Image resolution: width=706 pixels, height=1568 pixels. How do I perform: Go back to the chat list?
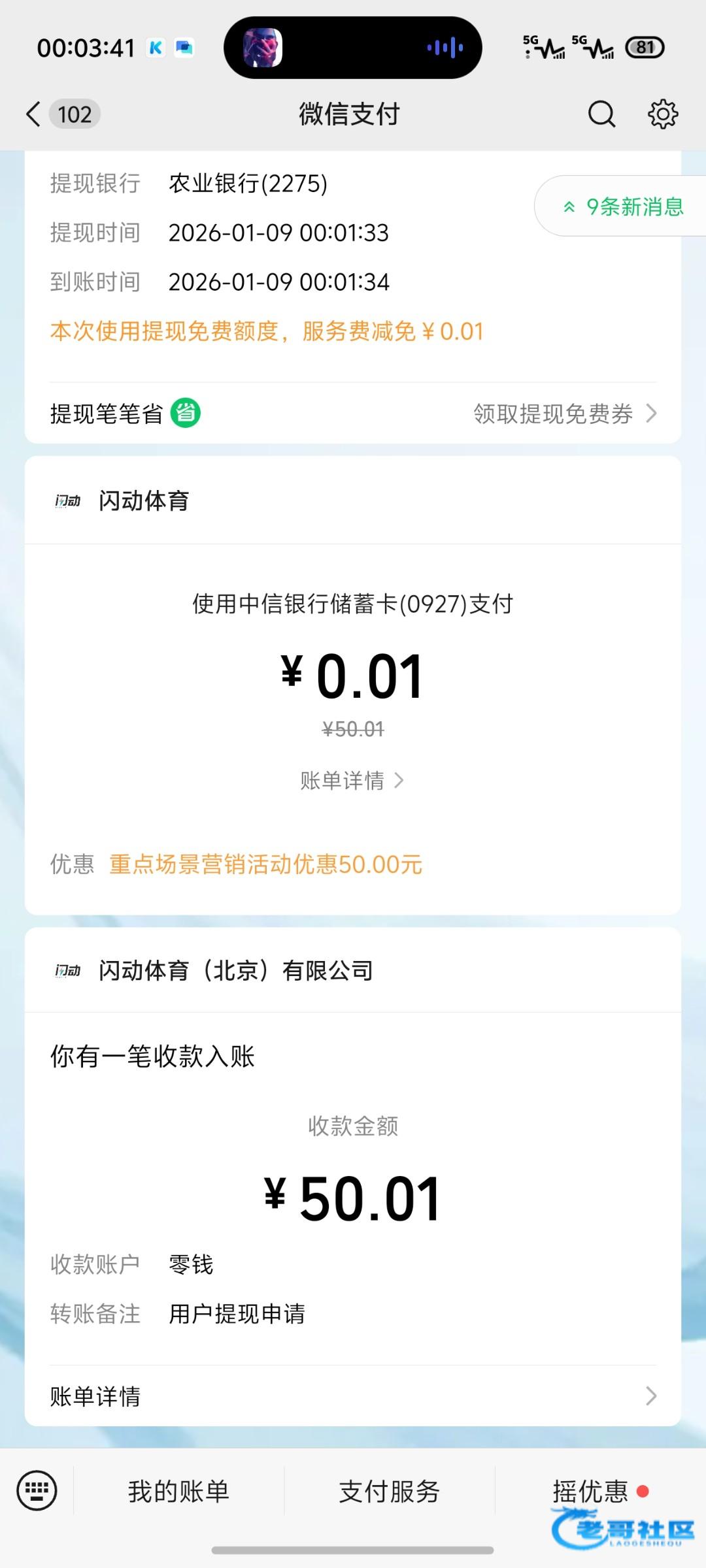point(34,114)
